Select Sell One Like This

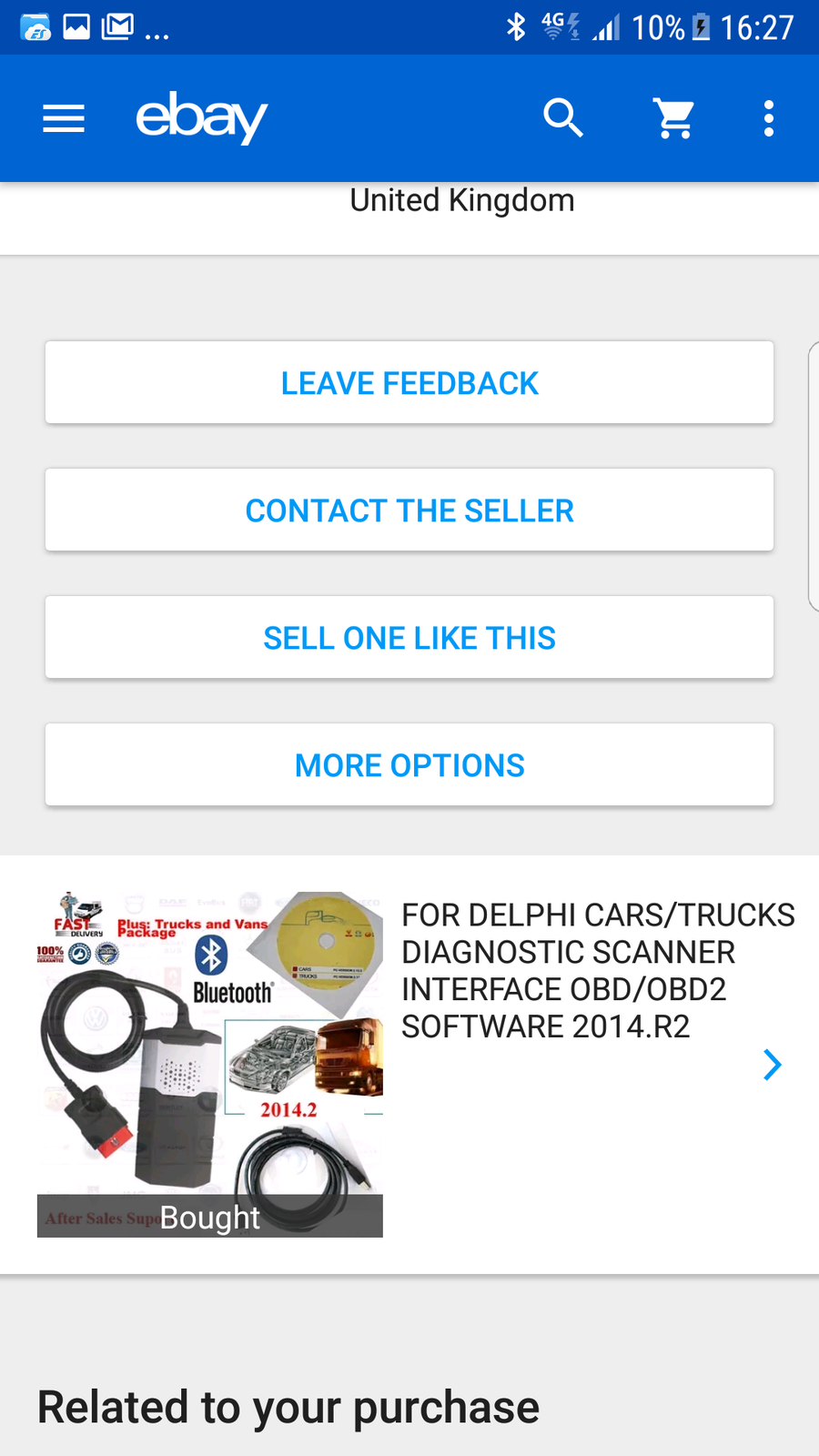click(409, 637)
